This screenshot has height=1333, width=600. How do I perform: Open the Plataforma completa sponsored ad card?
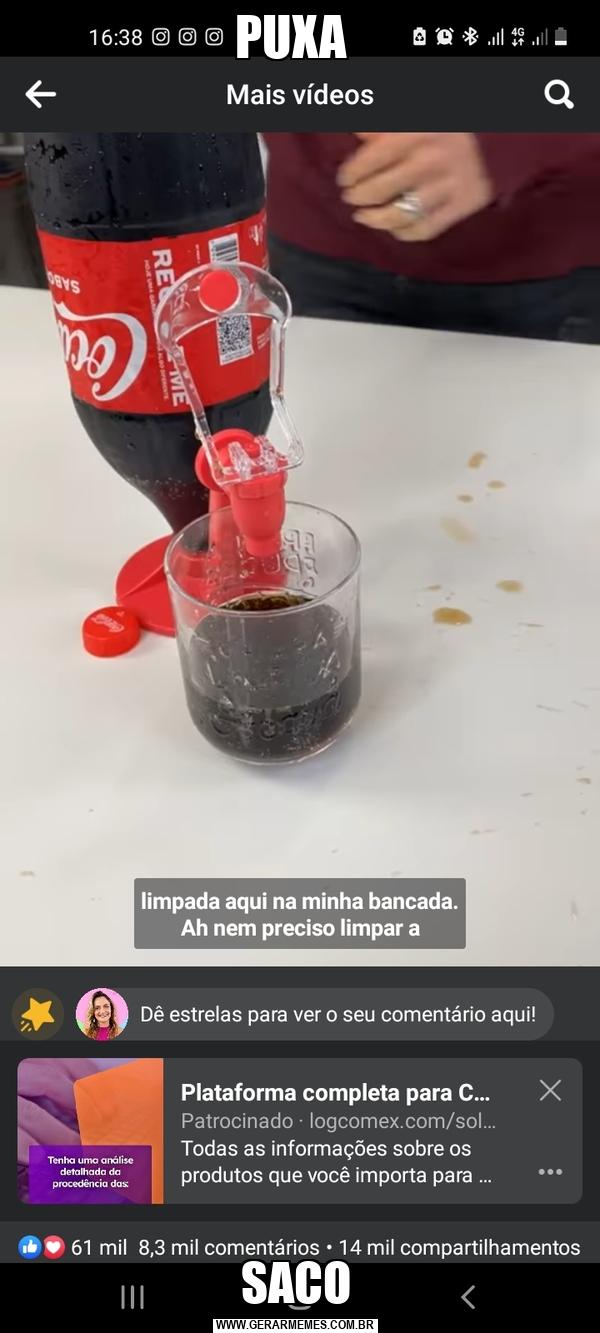click(x=299, y=1131)
